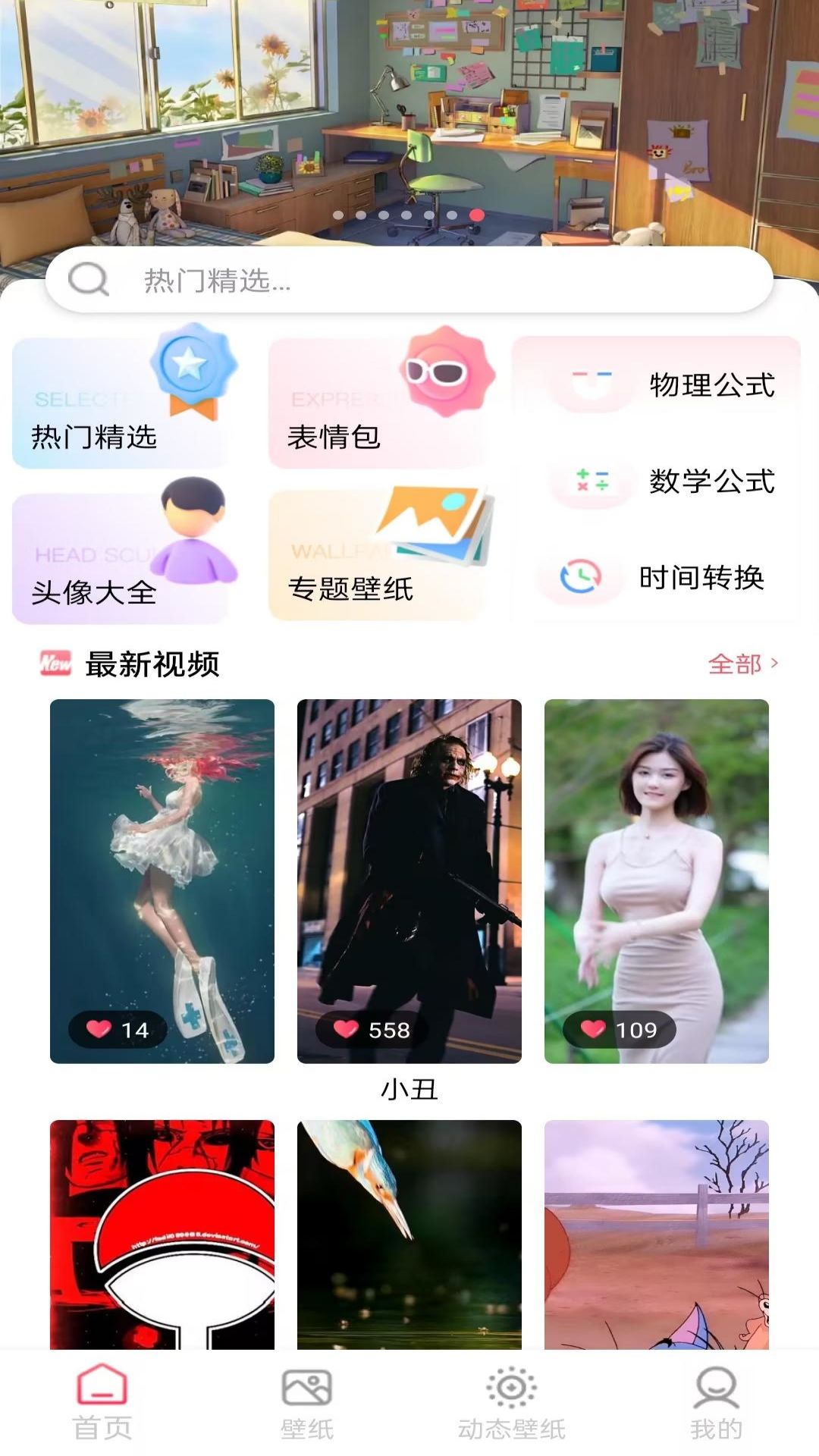The width and height of the screenshot is (819, 1456).
Task: Open 物理公式 tool
Action: (x=657, y=384)
